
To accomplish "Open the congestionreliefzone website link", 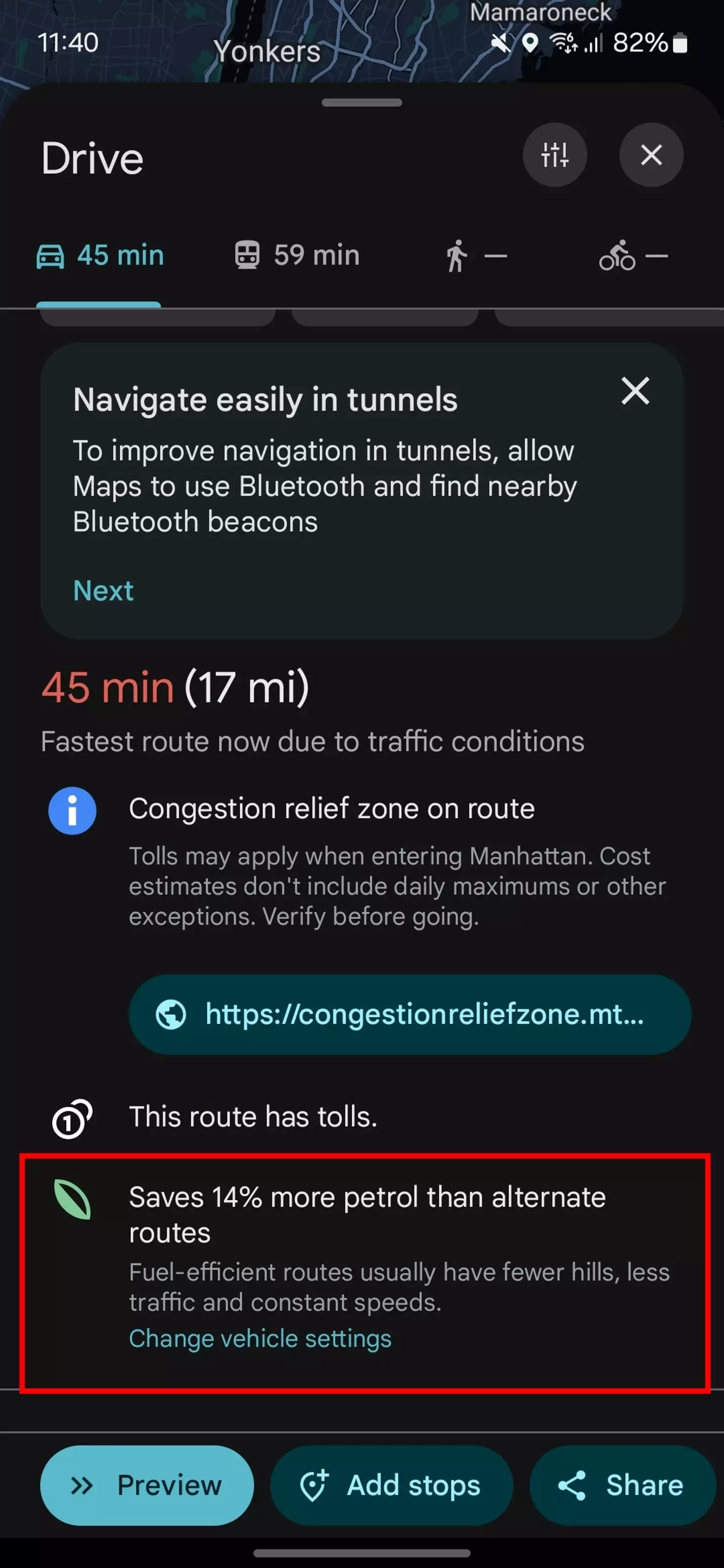I will 410,1014.
